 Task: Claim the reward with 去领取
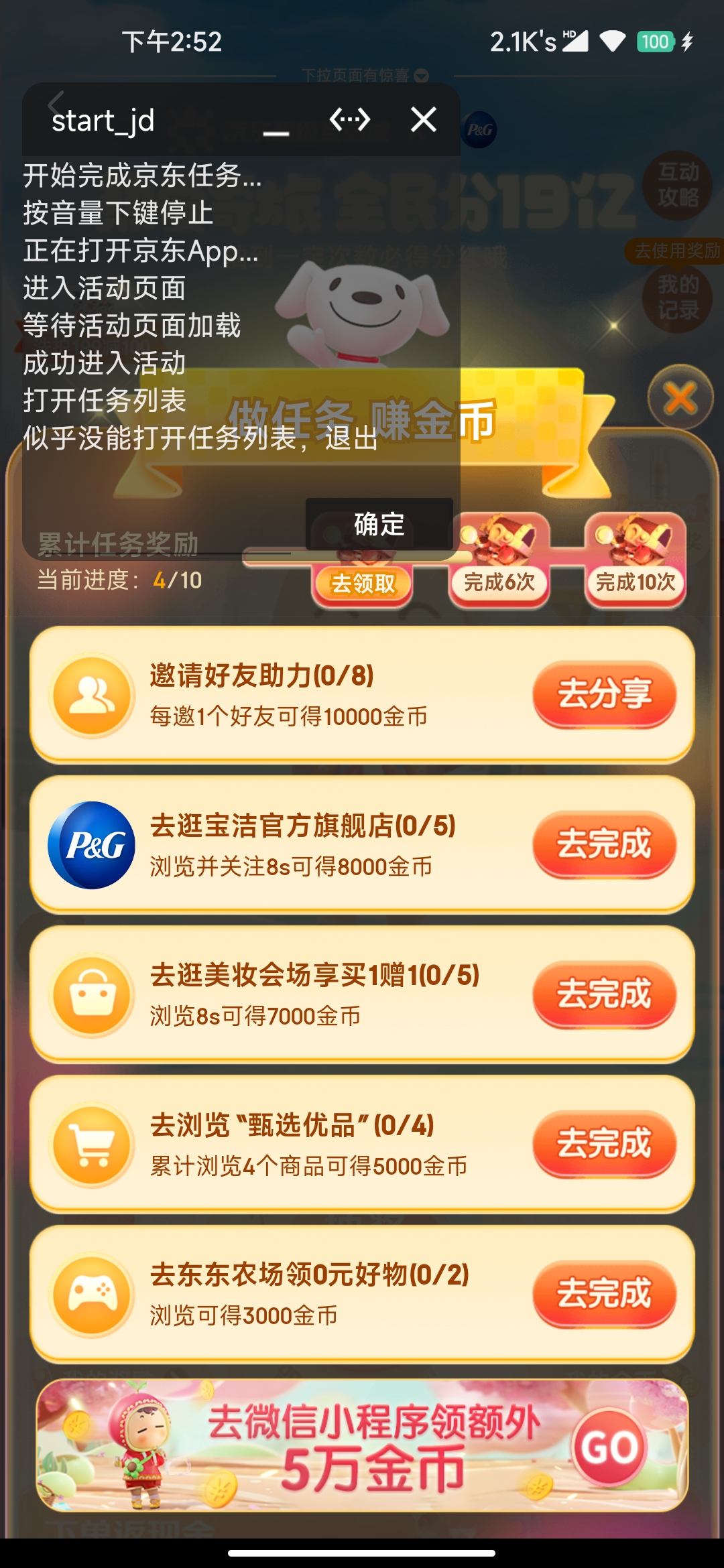(x=363, y=583)
